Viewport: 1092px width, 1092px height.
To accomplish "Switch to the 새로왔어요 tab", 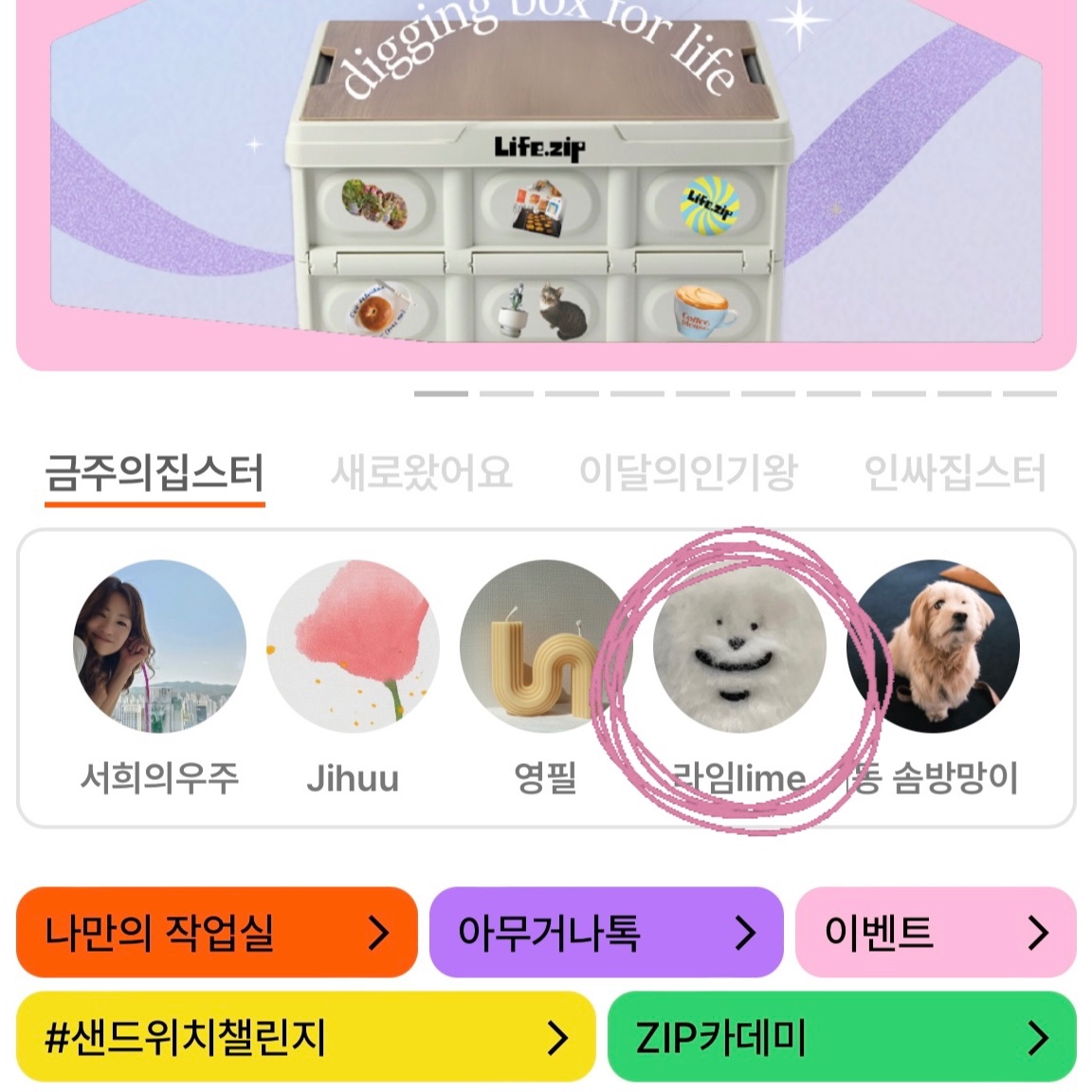I will (421, 473).
